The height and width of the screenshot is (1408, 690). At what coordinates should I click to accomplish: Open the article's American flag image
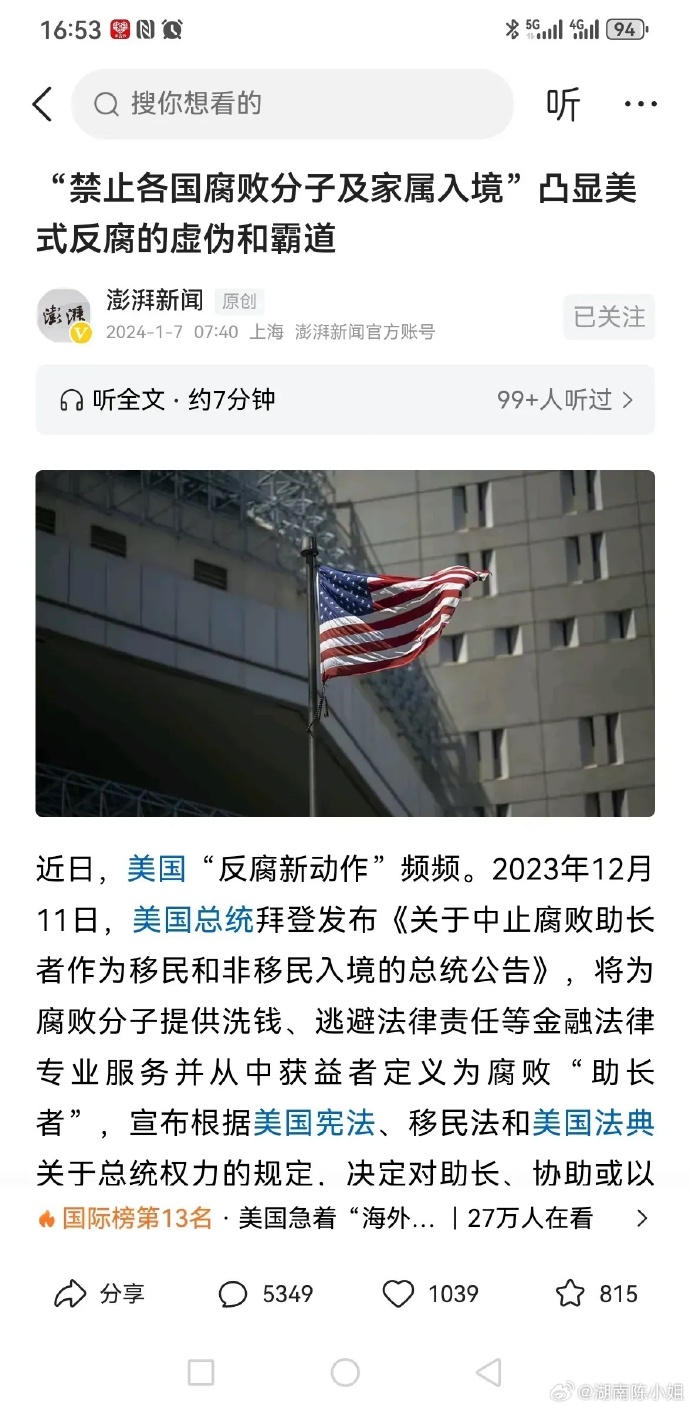tap(345, 643)
